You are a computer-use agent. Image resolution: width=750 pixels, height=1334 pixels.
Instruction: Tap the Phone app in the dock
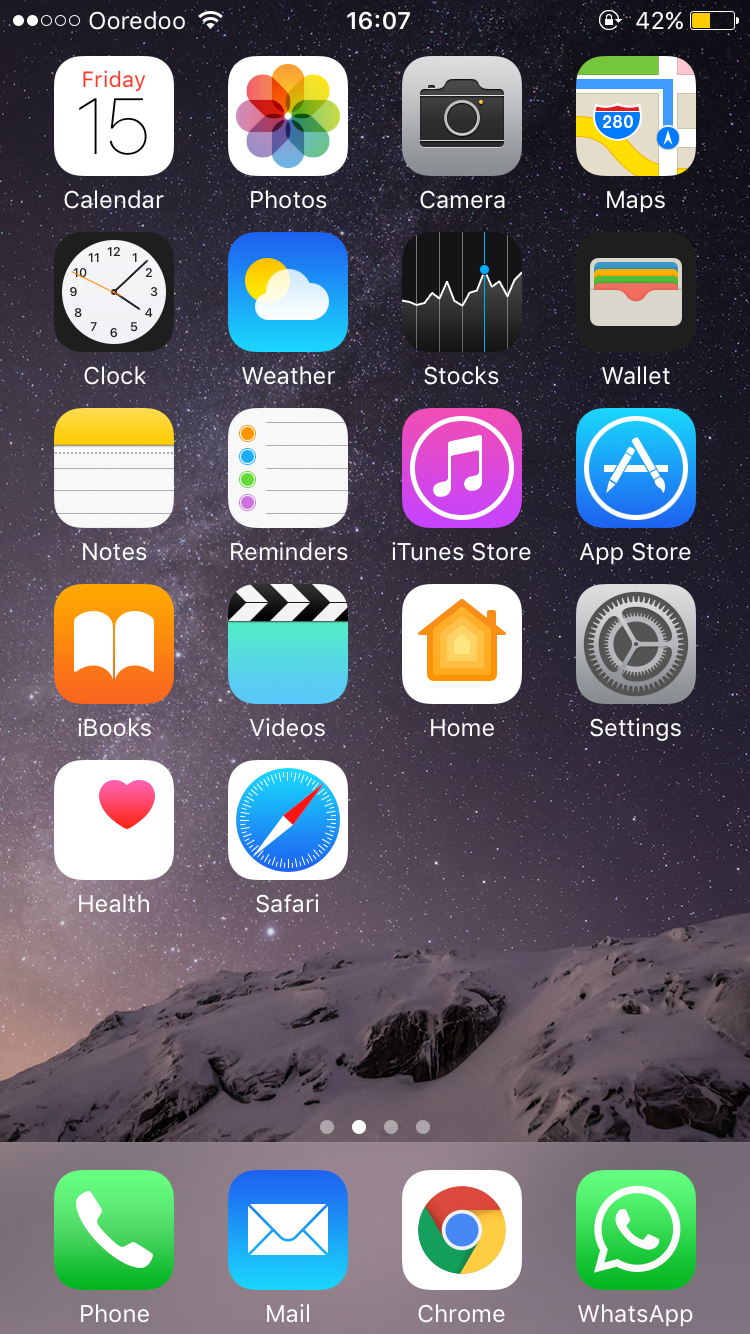(114, 1230)
